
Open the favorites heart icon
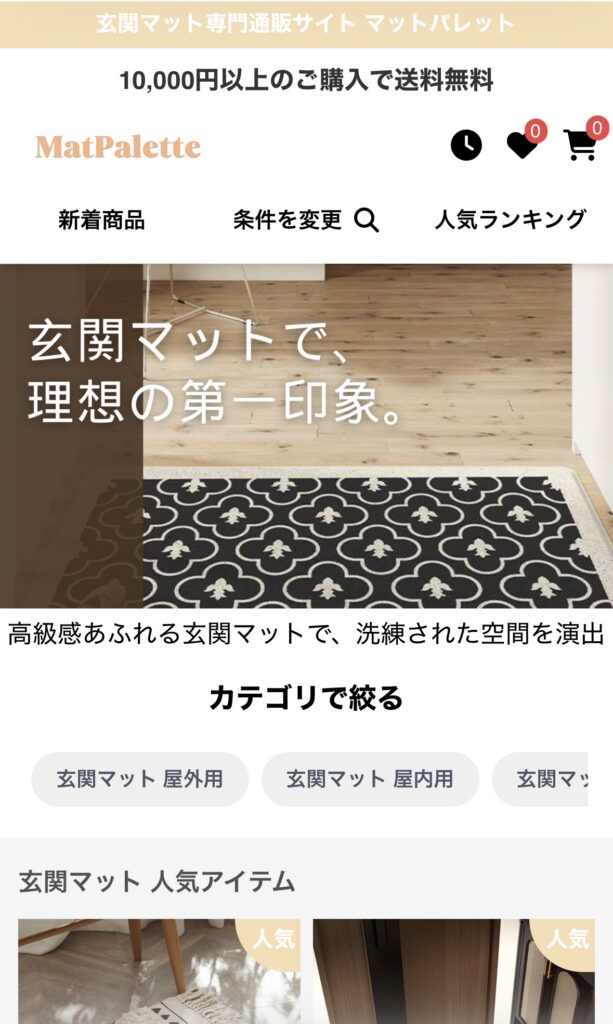coord(522,145)
